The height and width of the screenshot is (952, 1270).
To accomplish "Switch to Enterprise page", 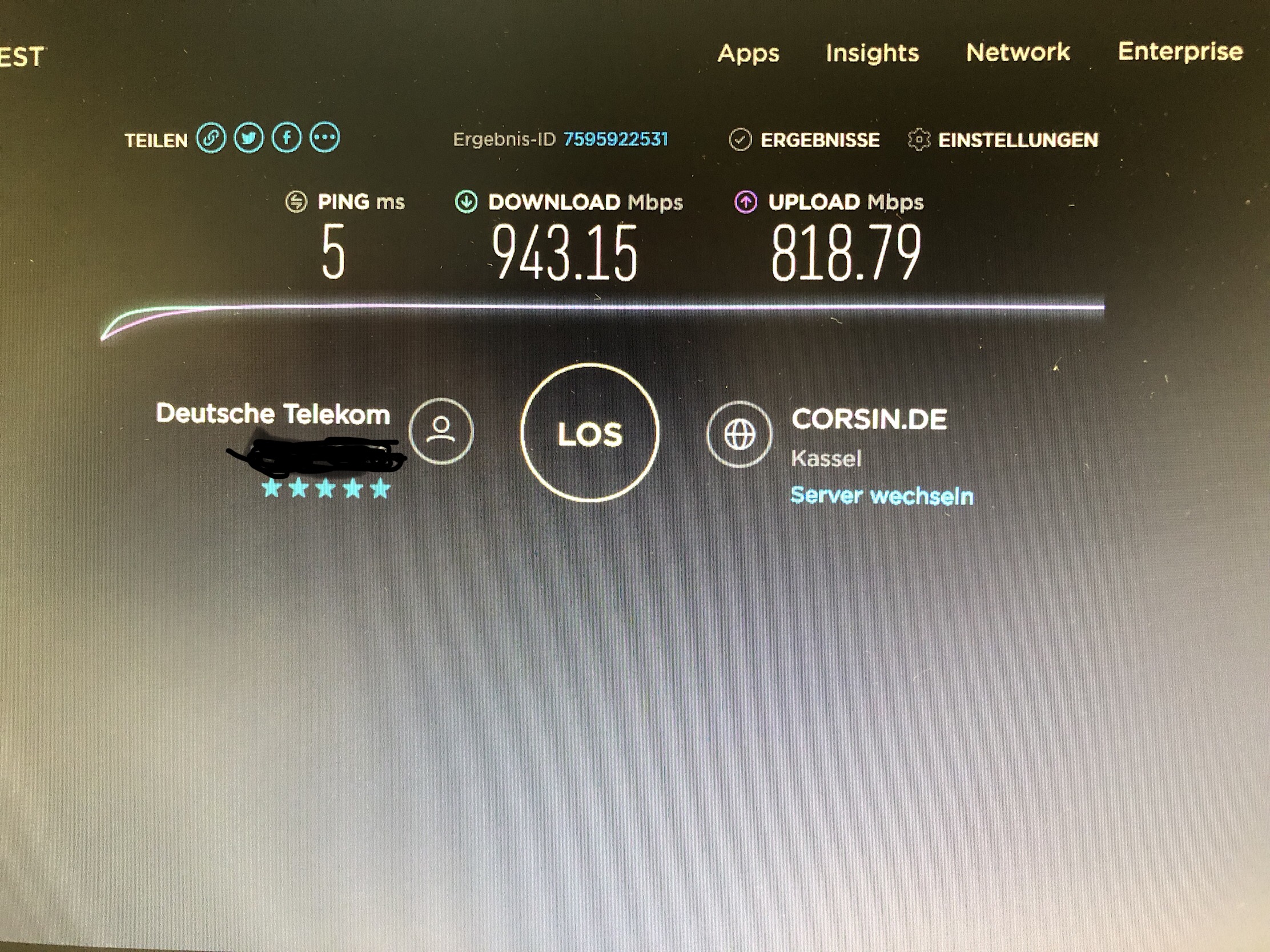I will pyautogui.click(x=1180, y=51).
